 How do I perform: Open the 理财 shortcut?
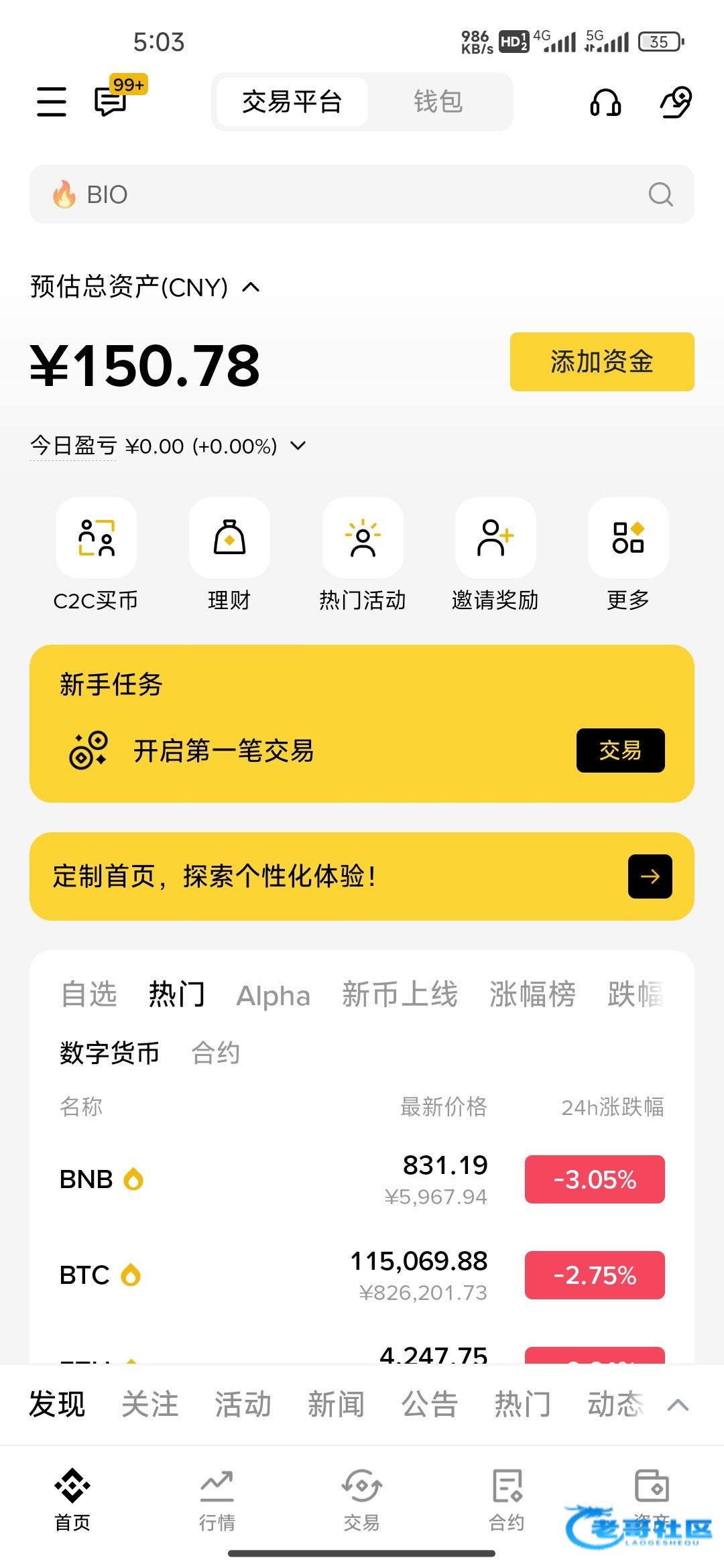(x=229, y=538)
